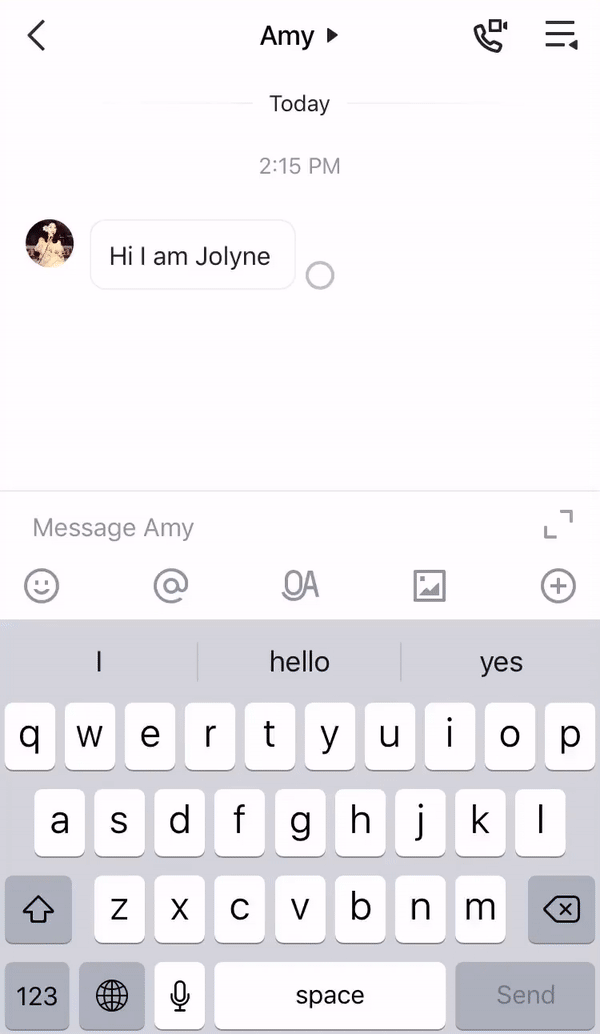Open the chat menu list icon
Screen dimensions: 600x1034
[561, 36]
